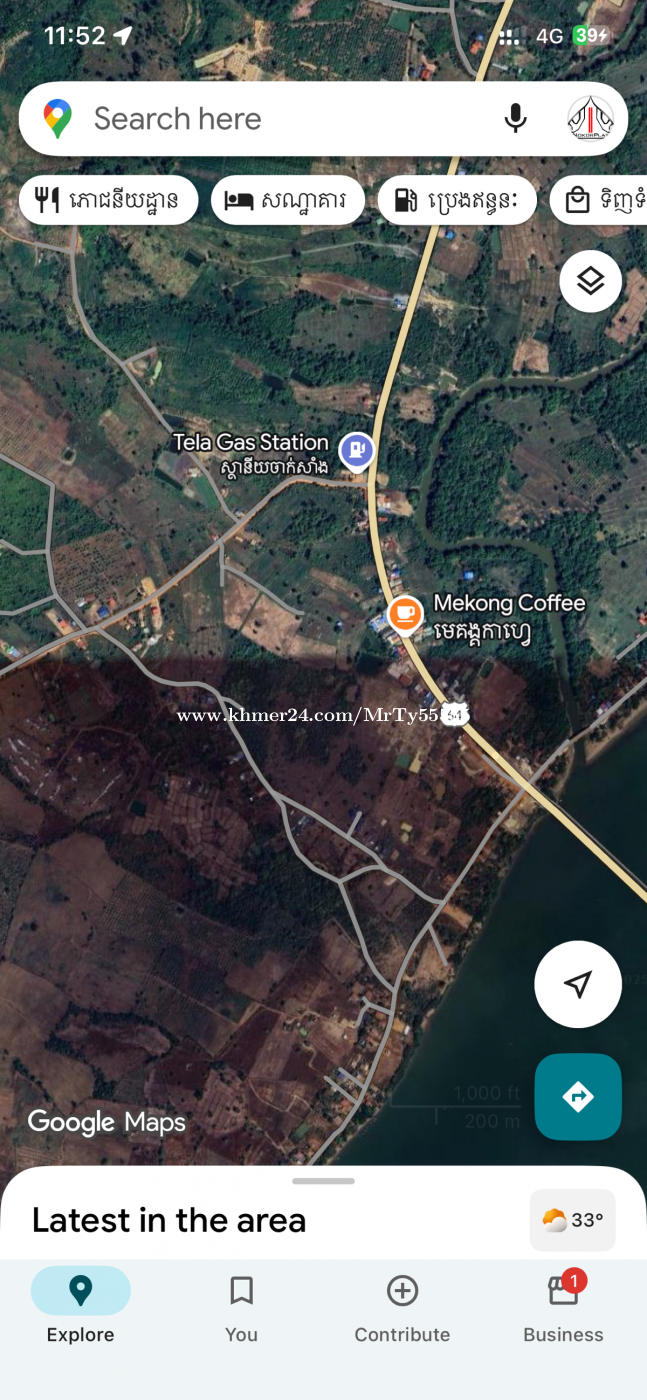This screenshot has width=647, height=1400.
Task: Expand the Latest in the area sheet handle
Action: pos(324,1181)
